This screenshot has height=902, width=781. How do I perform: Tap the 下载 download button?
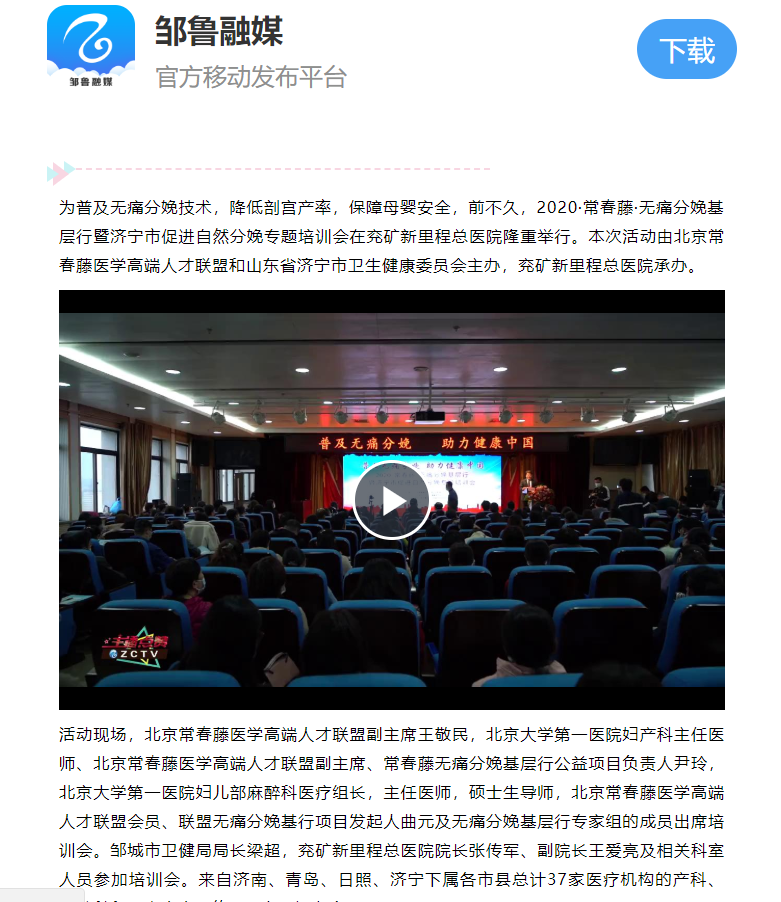(686, 49)
